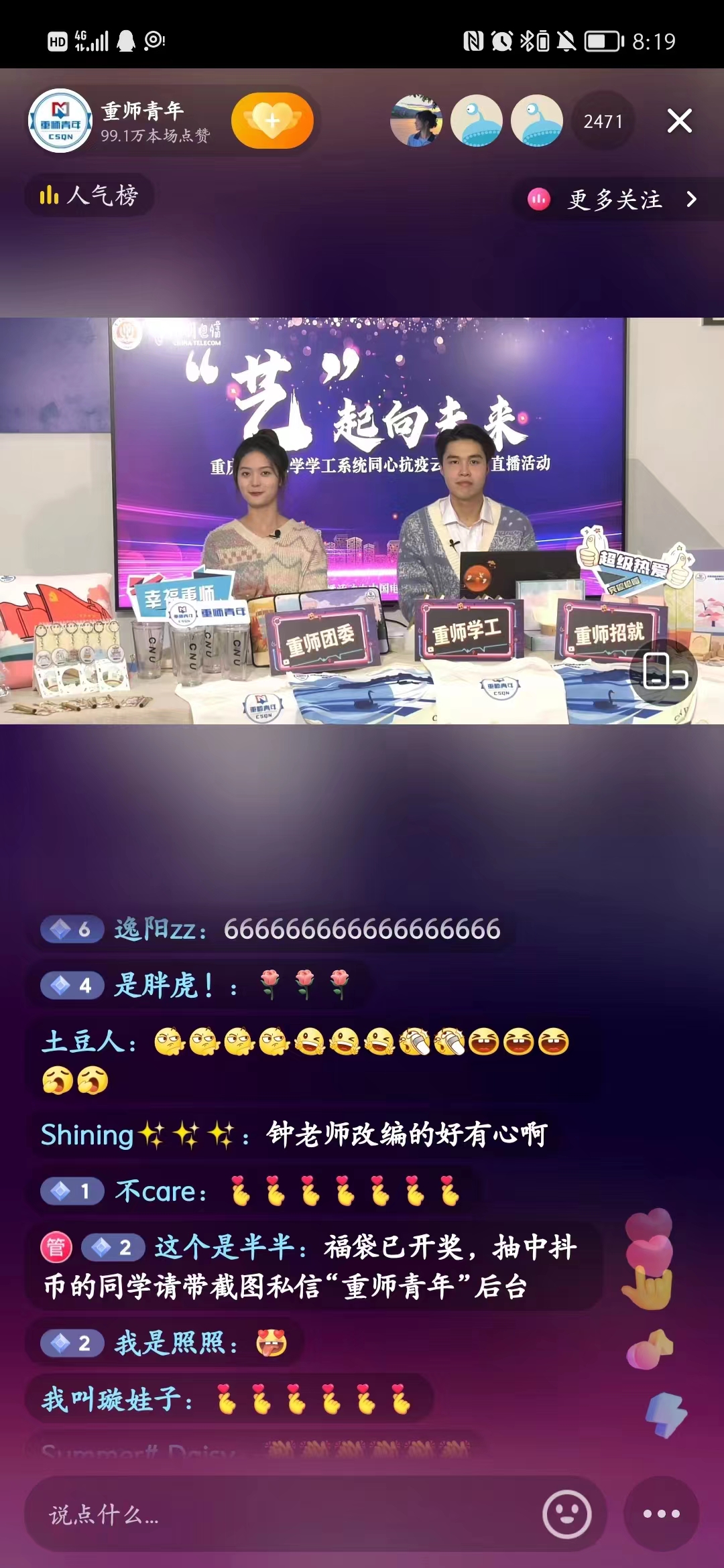
Task: Open the emoji picker
Action: 567,1514
